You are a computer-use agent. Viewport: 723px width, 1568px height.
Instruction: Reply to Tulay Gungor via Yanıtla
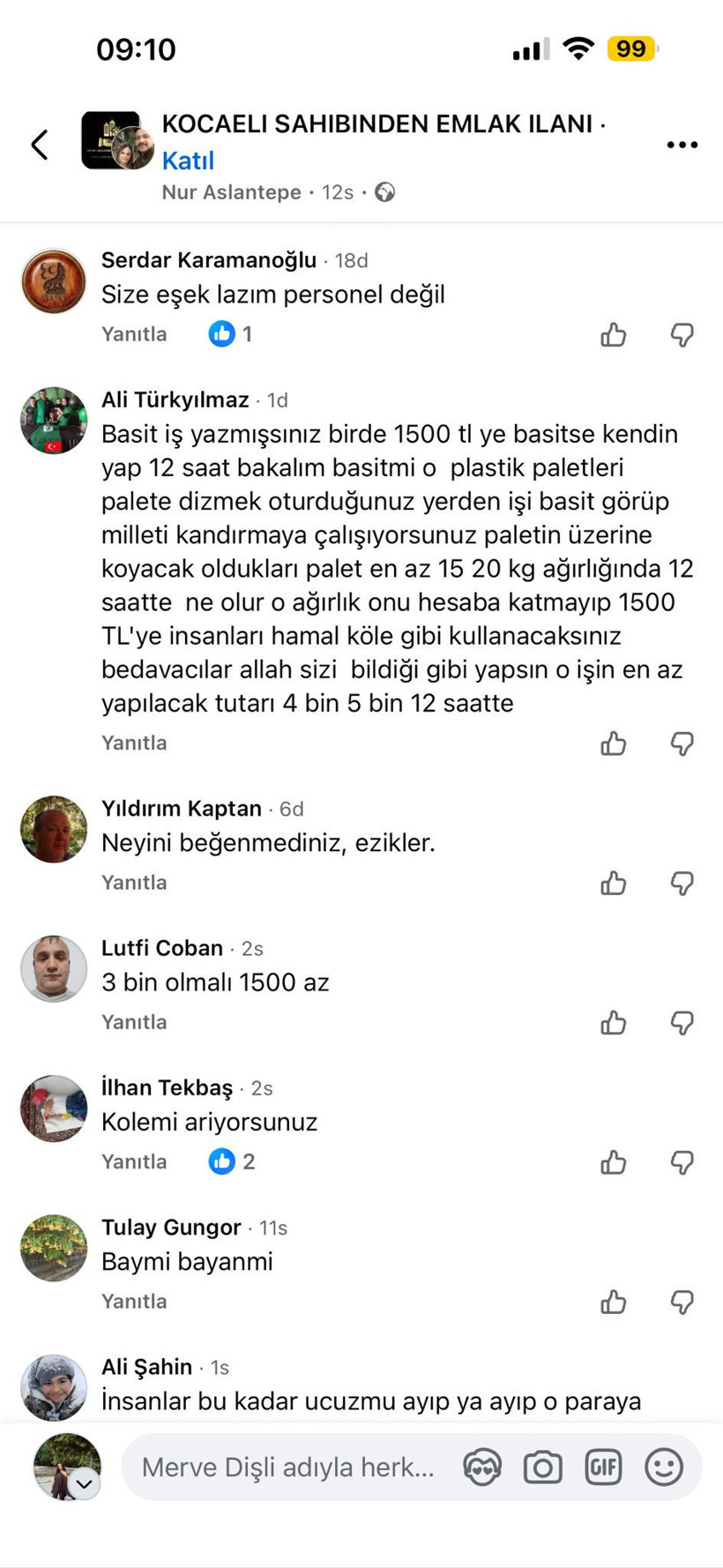(134, 1301)
